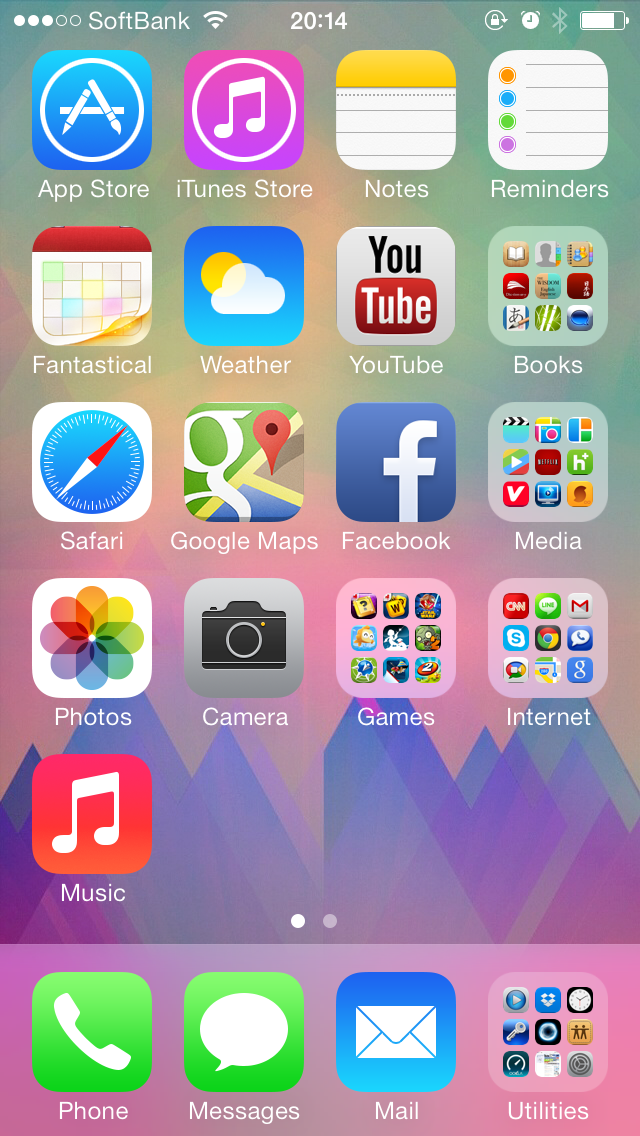Open the Internet folder

(548, 638)
